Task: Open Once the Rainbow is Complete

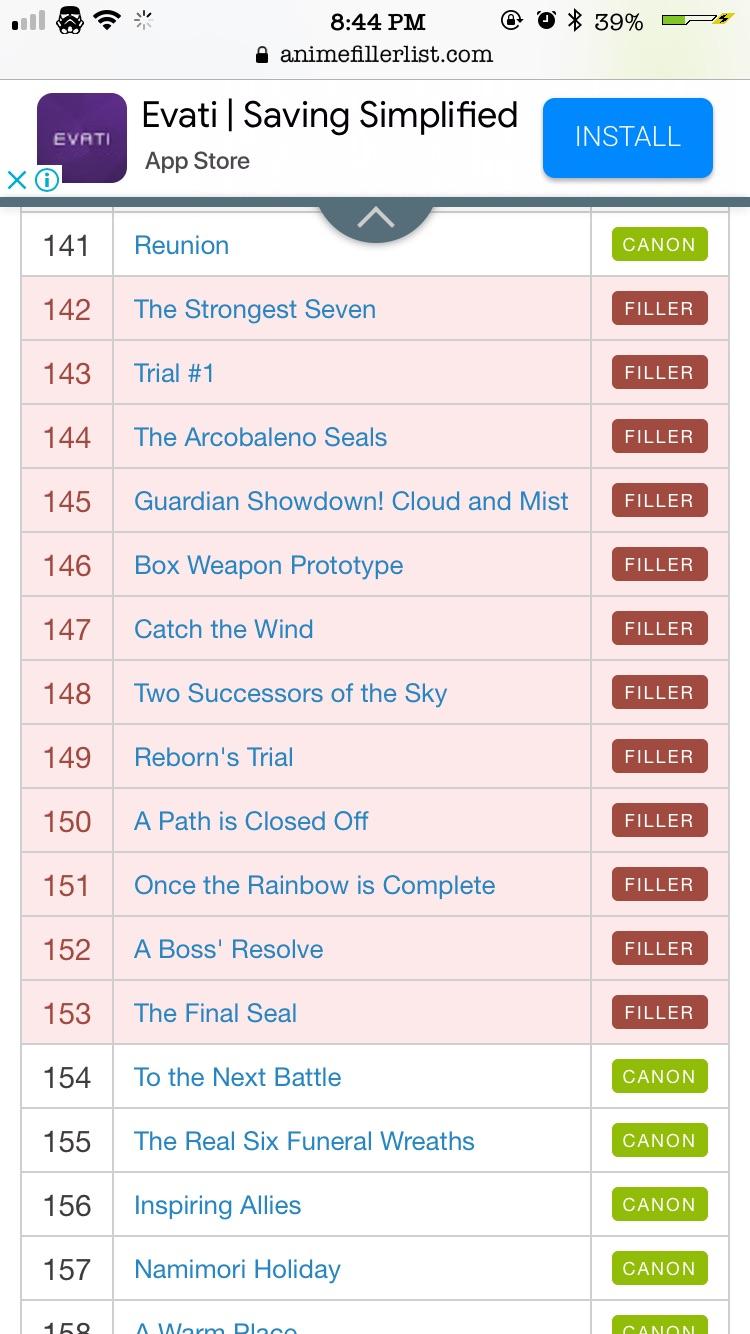Action: click(x=314, y=885)
